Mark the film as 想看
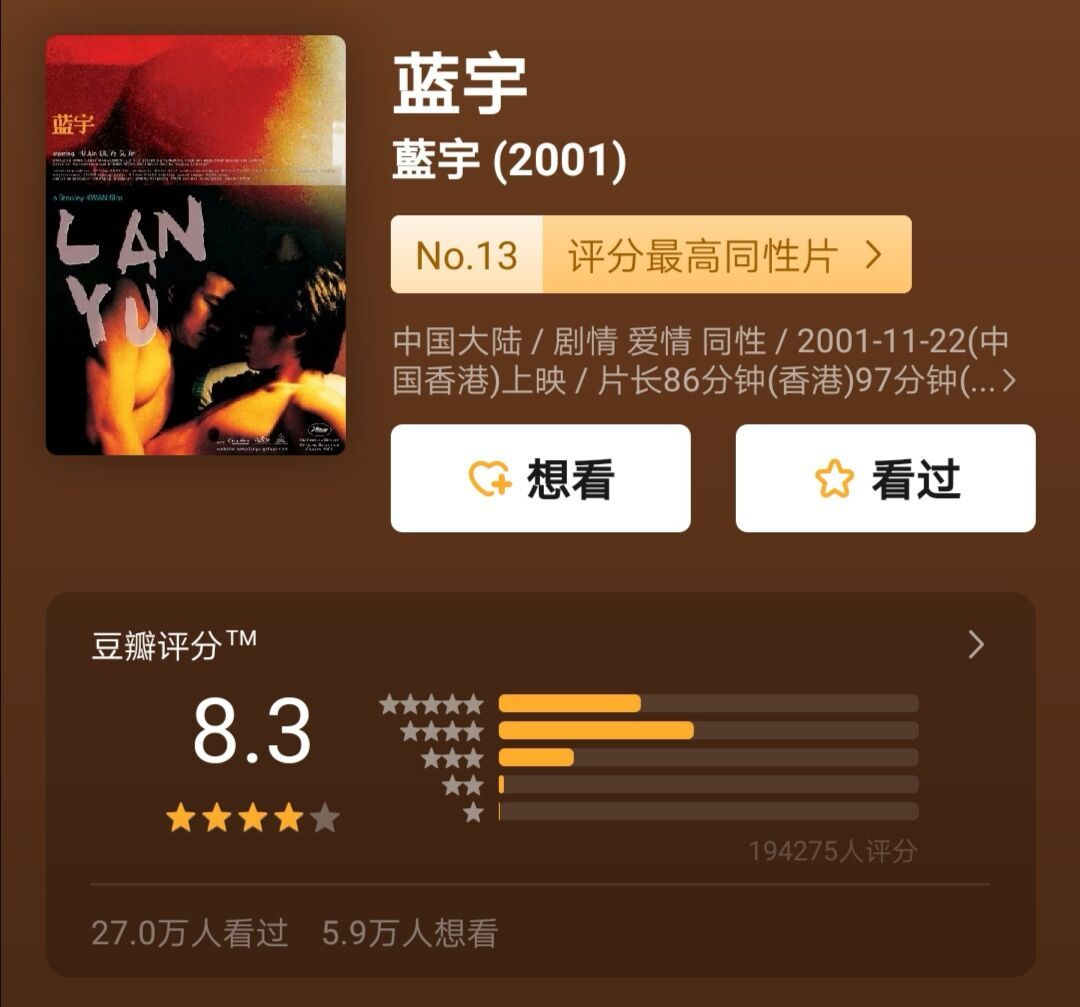Viewport: 1080px width, 1007px height. click(x=540, y=479)
